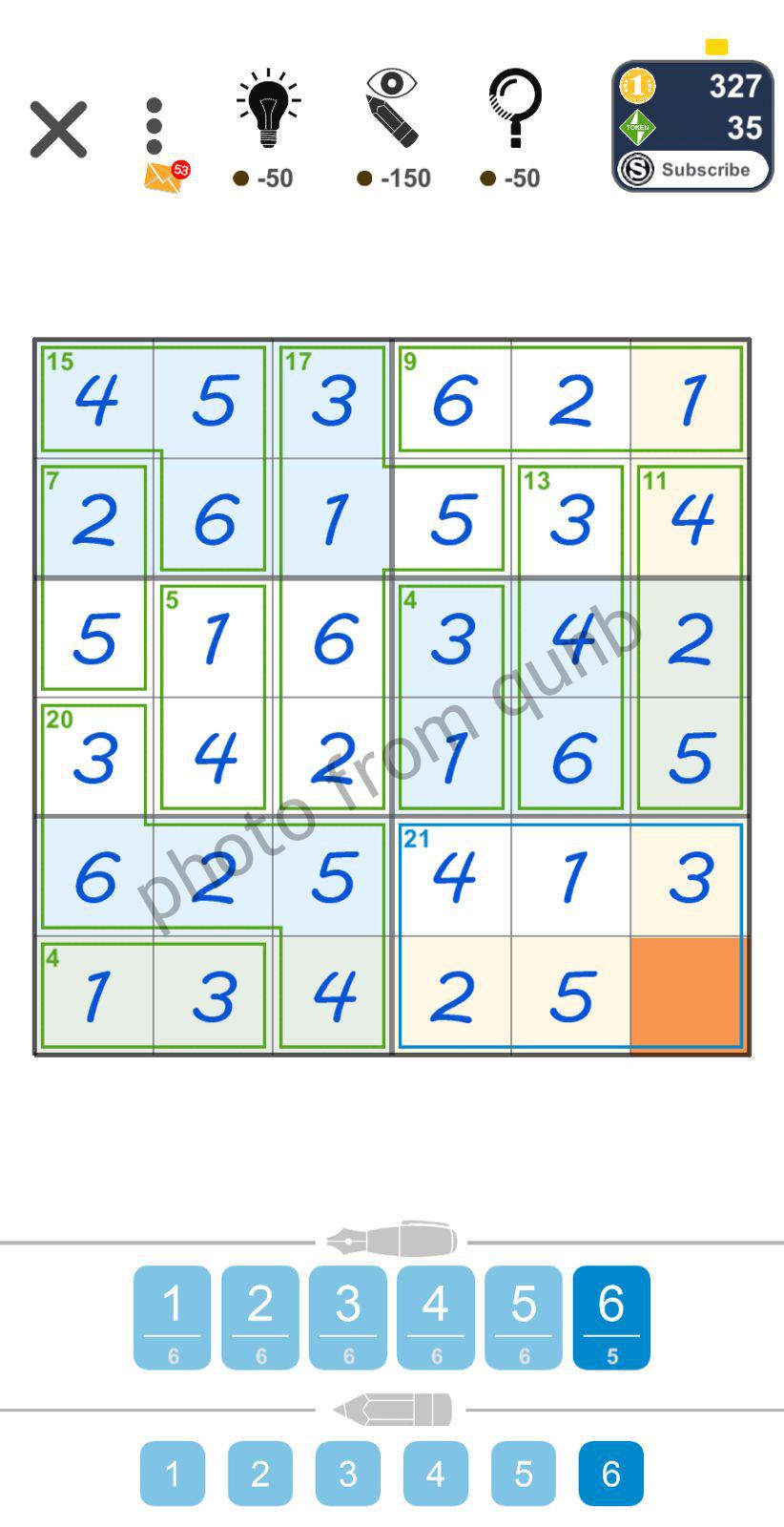This screenshot has width=784, height=1527.
Task: Open the mail envelope with 53 notifications
Action: coord(164,177)
